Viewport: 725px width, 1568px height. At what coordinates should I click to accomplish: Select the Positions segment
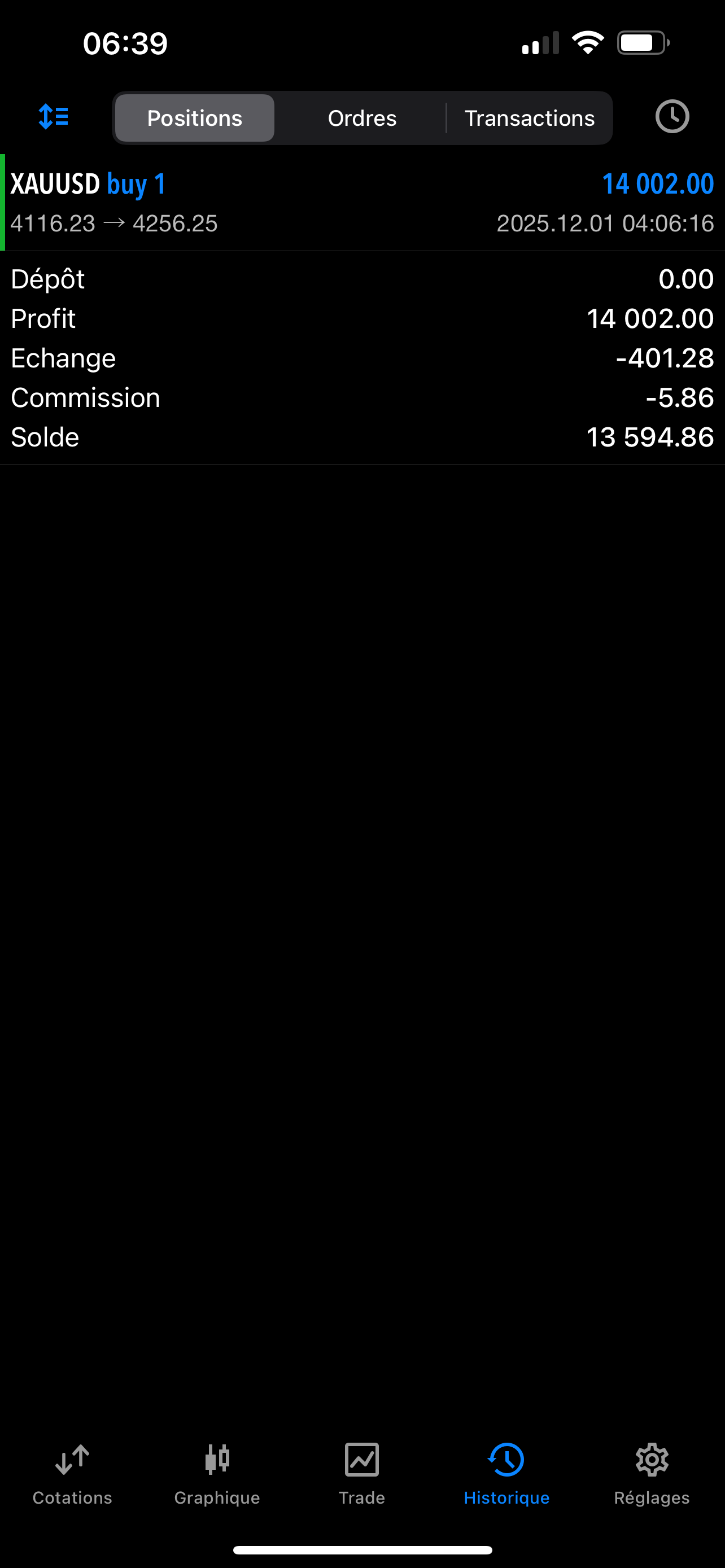tap(195, 118)
